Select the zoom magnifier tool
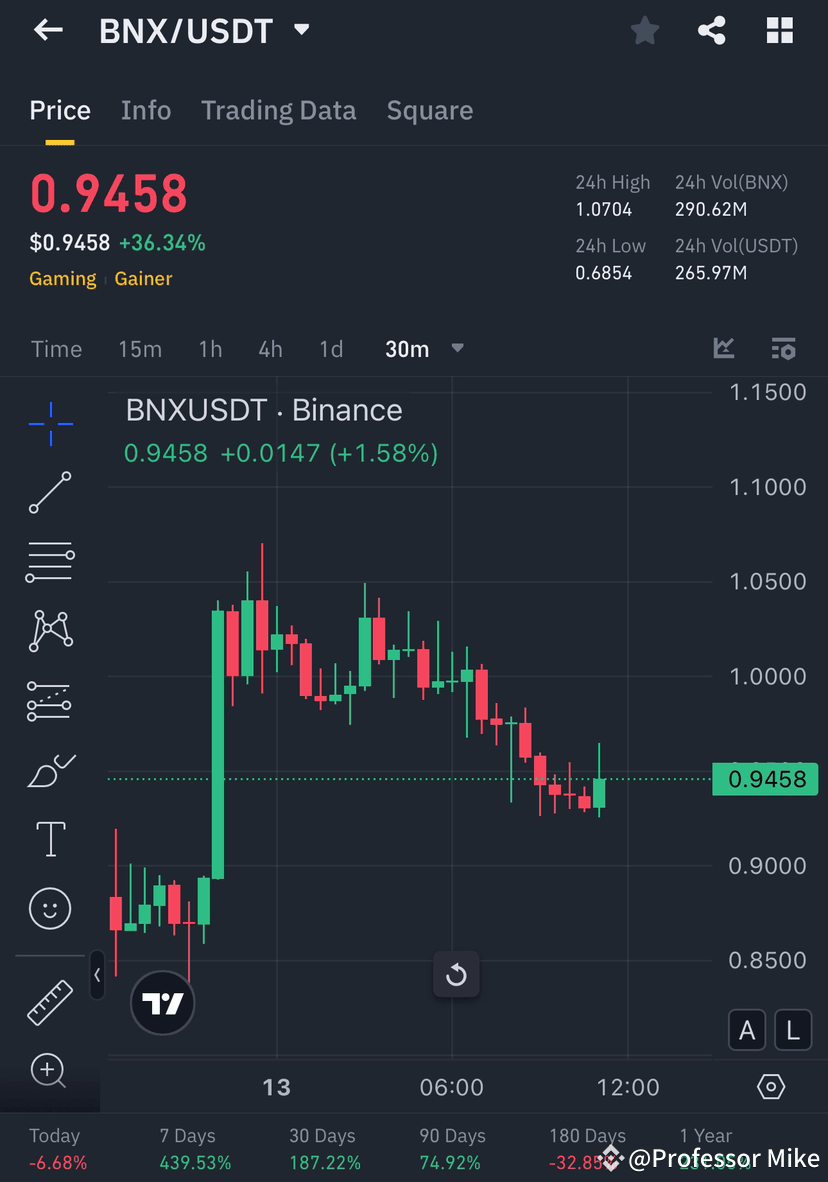 (x=50, y=1070)
